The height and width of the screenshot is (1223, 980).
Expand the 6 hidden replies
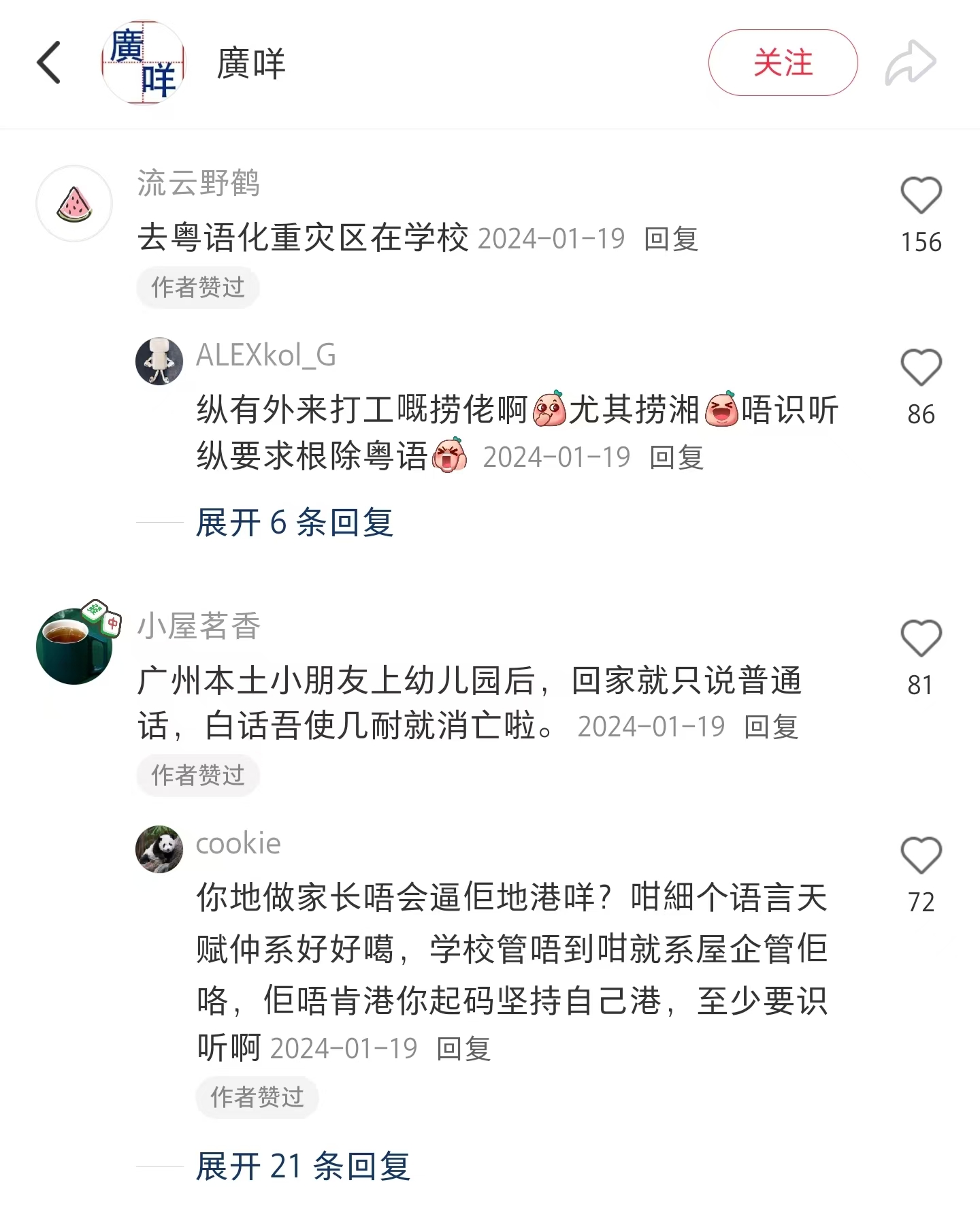(x=294, y=523)
